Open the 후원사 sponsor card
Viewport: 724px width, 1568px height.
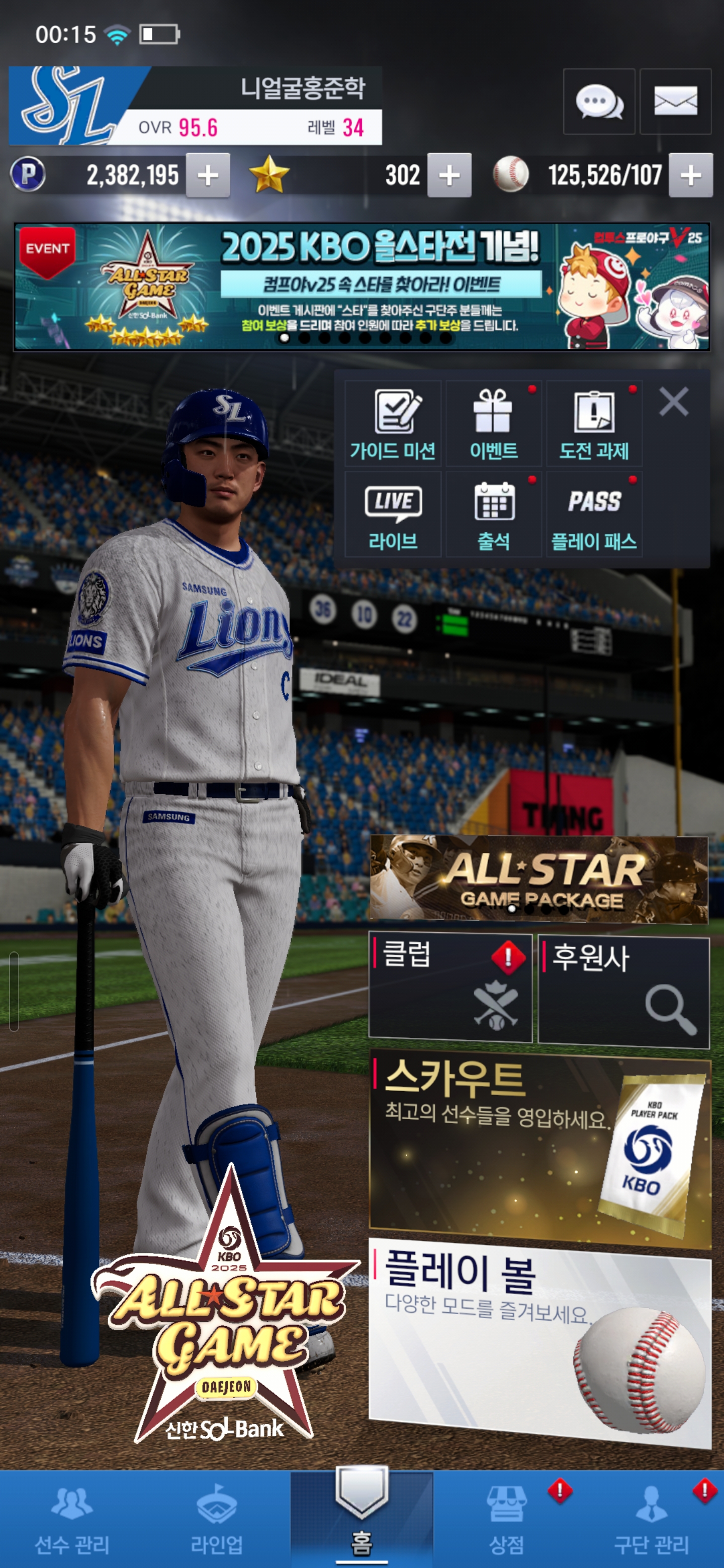[623, 992]
